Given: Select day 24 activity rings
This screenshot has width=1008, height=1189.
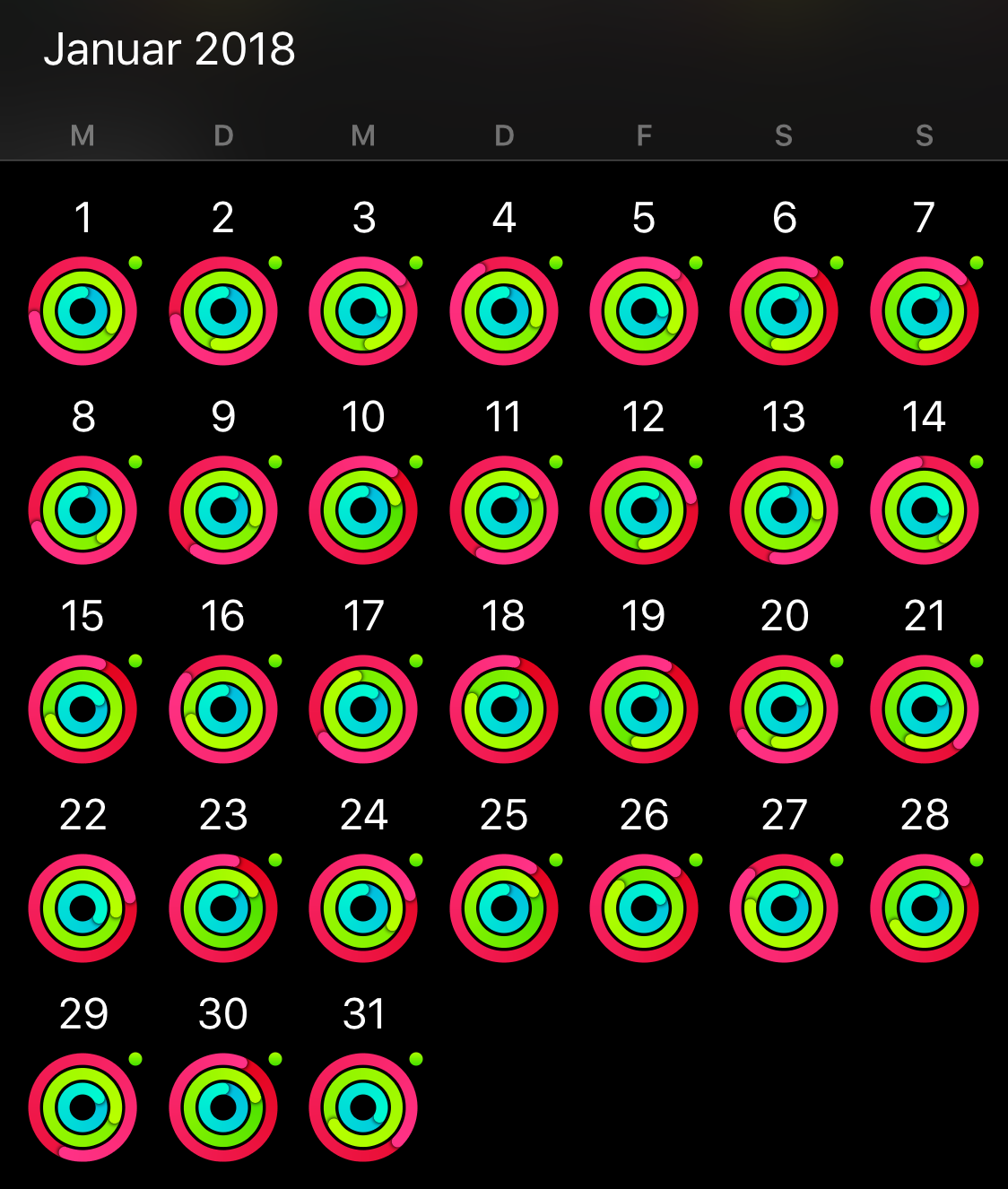Looking at the screenshot, I should [x=363, y=908].
